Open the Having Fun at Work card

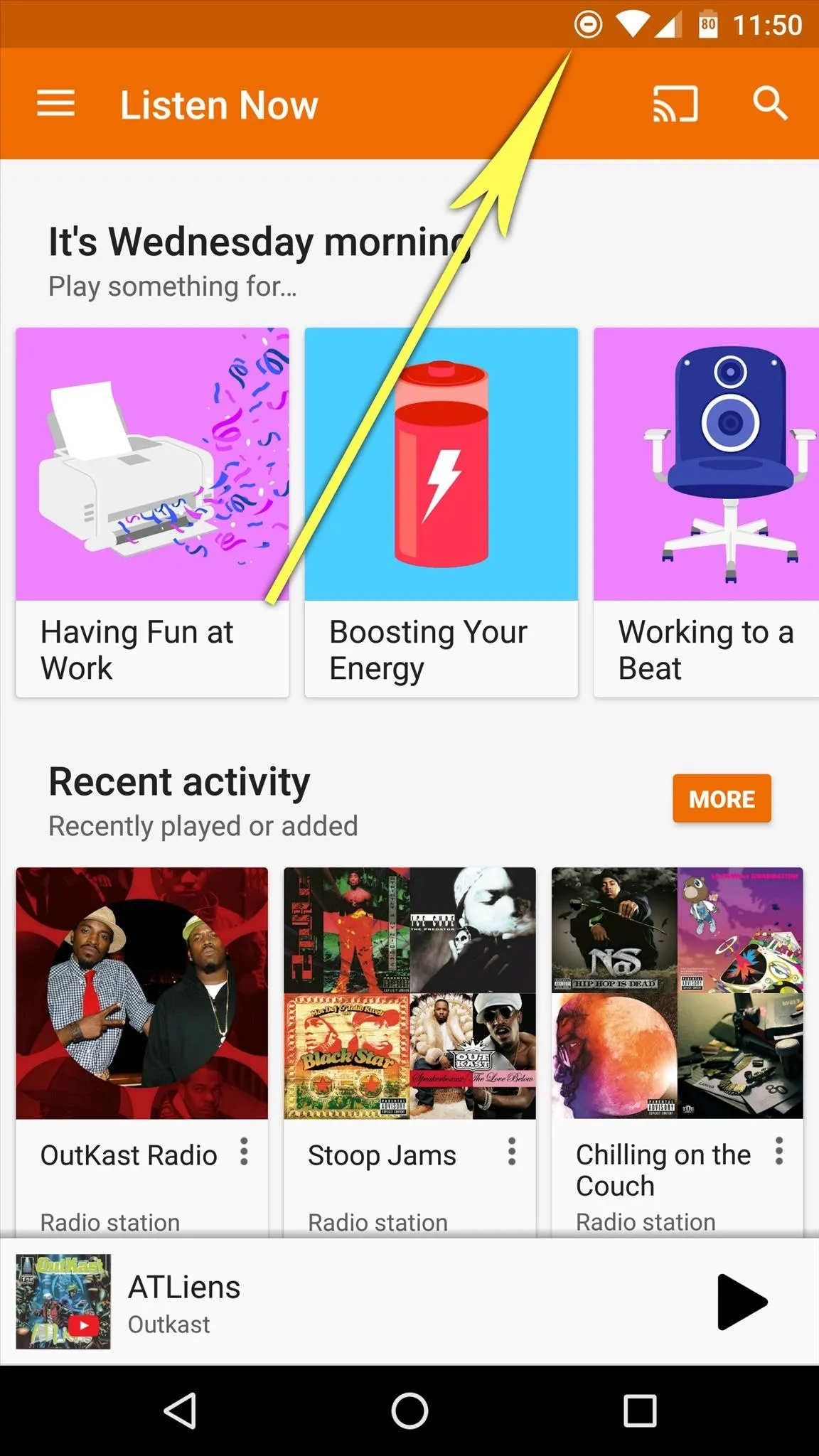pyautogui.click(x=152, y=512)
